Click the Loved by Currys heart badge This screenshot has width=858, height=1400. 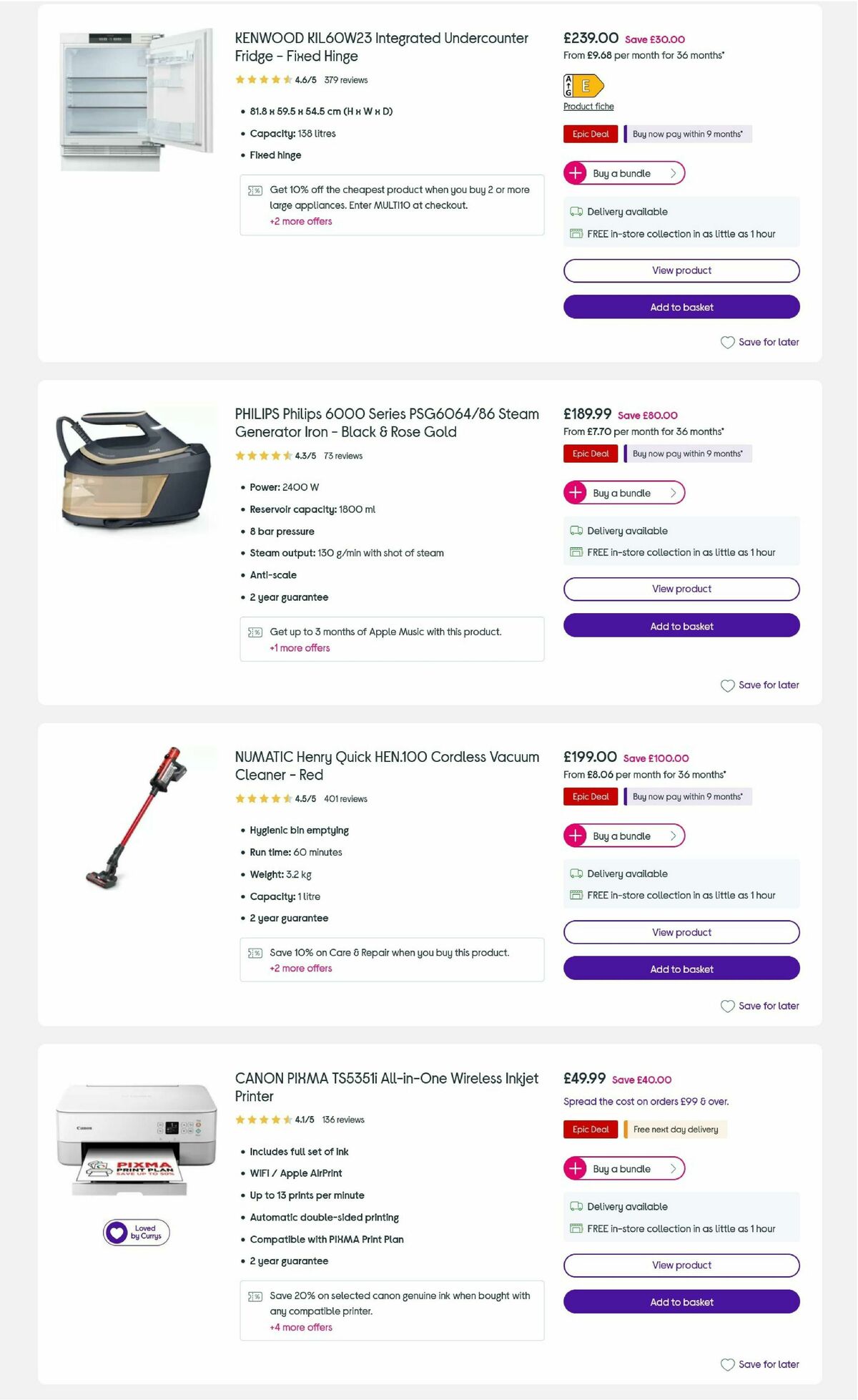tap(137, 1230)
